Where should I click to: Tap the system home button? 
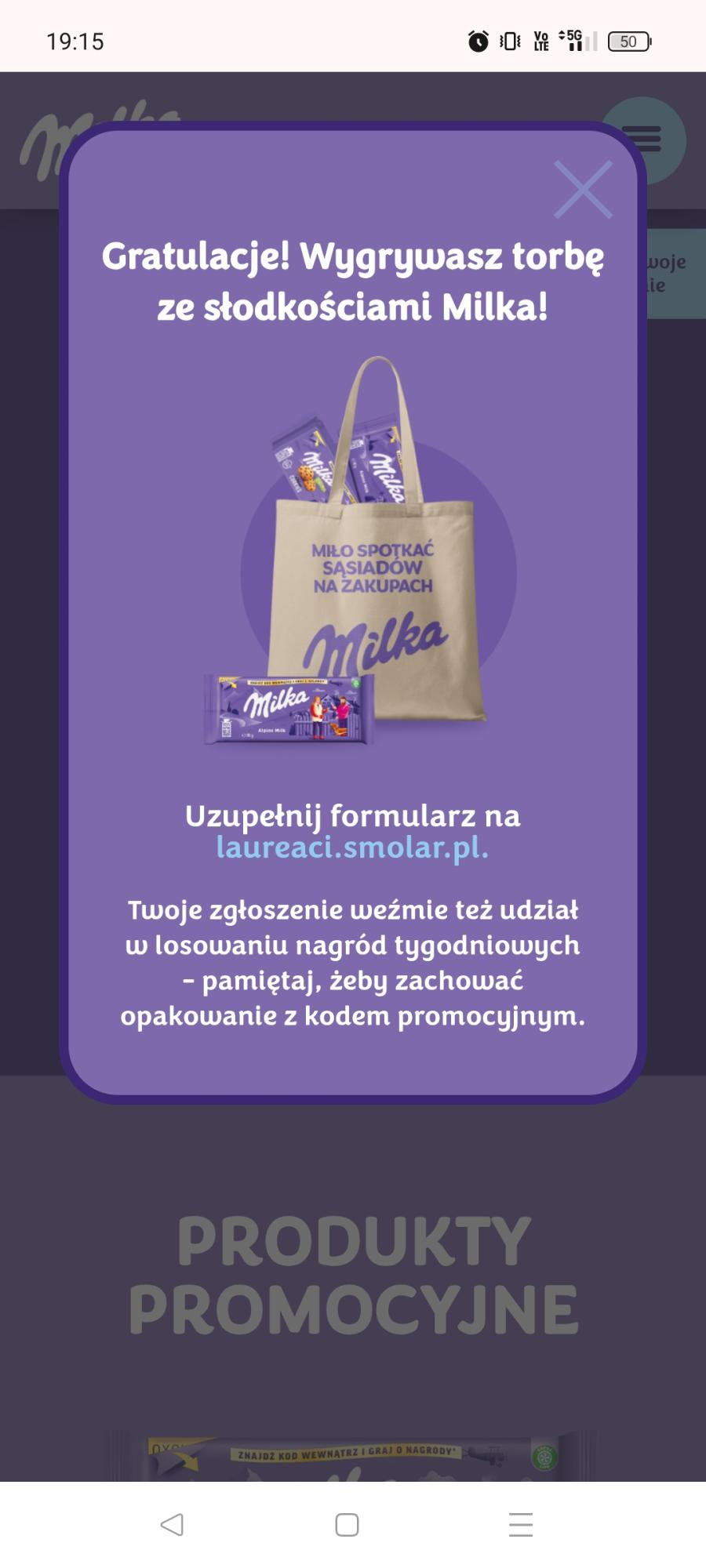point(347,1524)
